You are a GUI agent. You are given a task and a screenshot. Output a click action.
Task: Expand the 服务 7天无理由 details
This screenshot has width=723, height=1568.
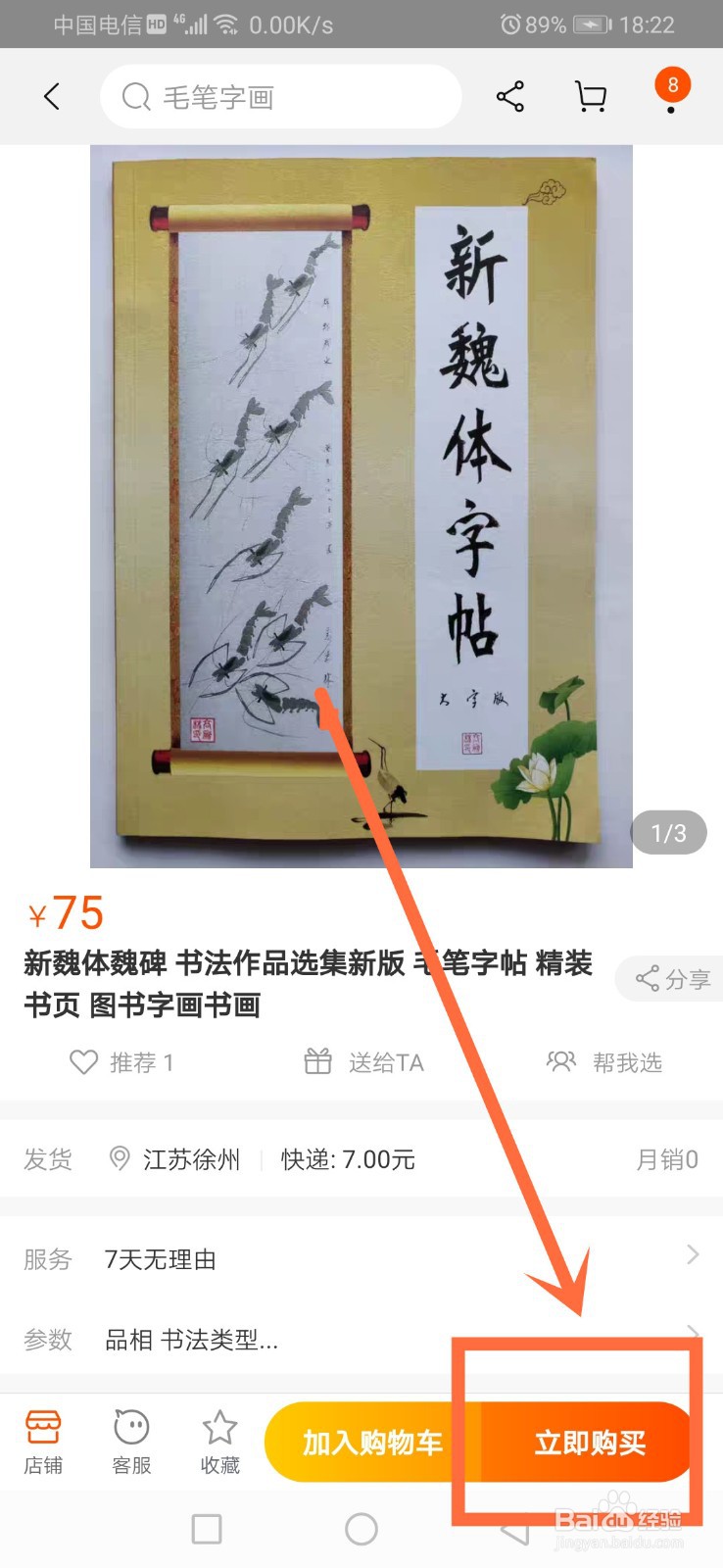361,1259
